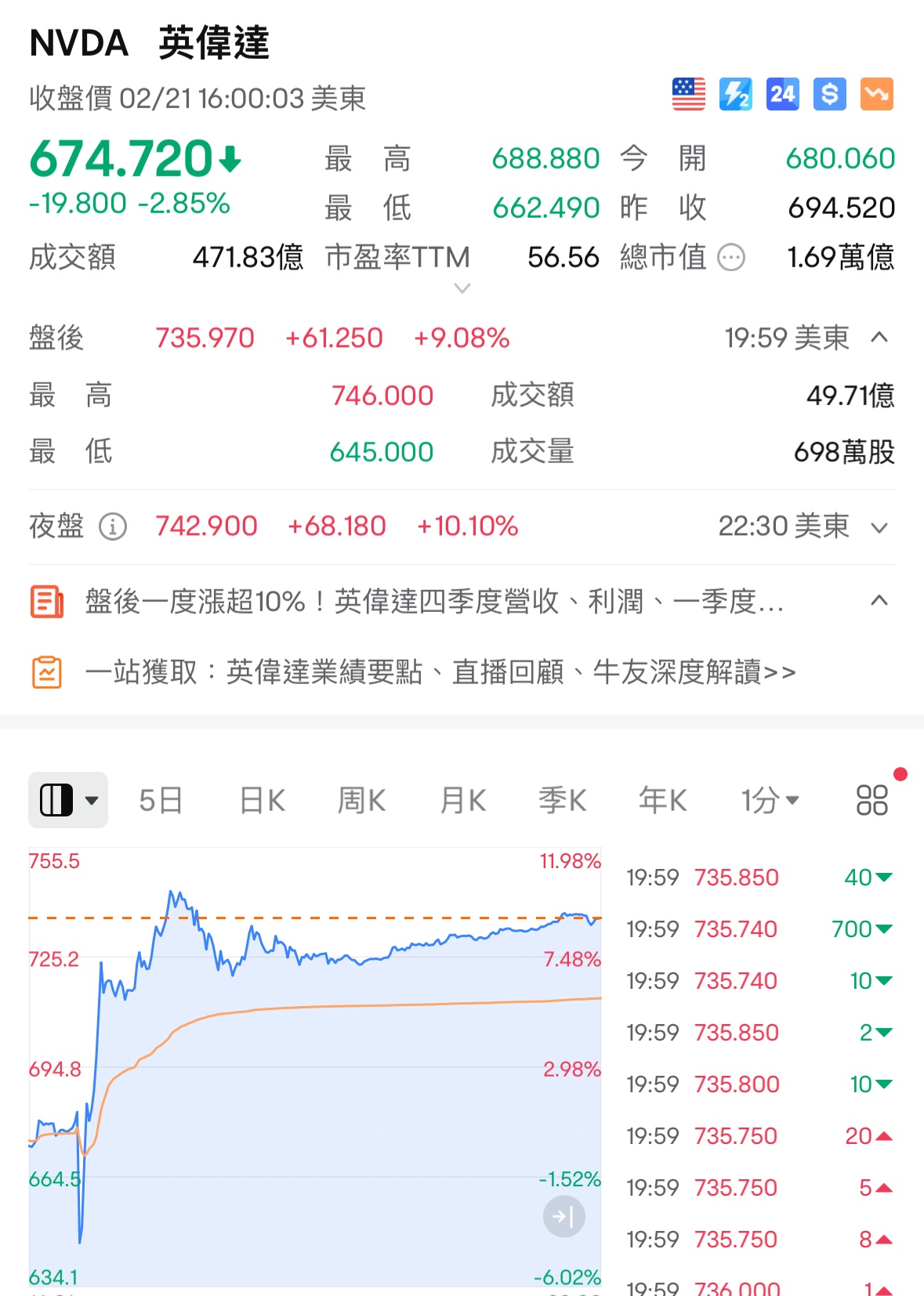Viewport: 924px width, 1296px height.
Task: Click the dollar sign currency icon
Action: [x=828, y=93]
